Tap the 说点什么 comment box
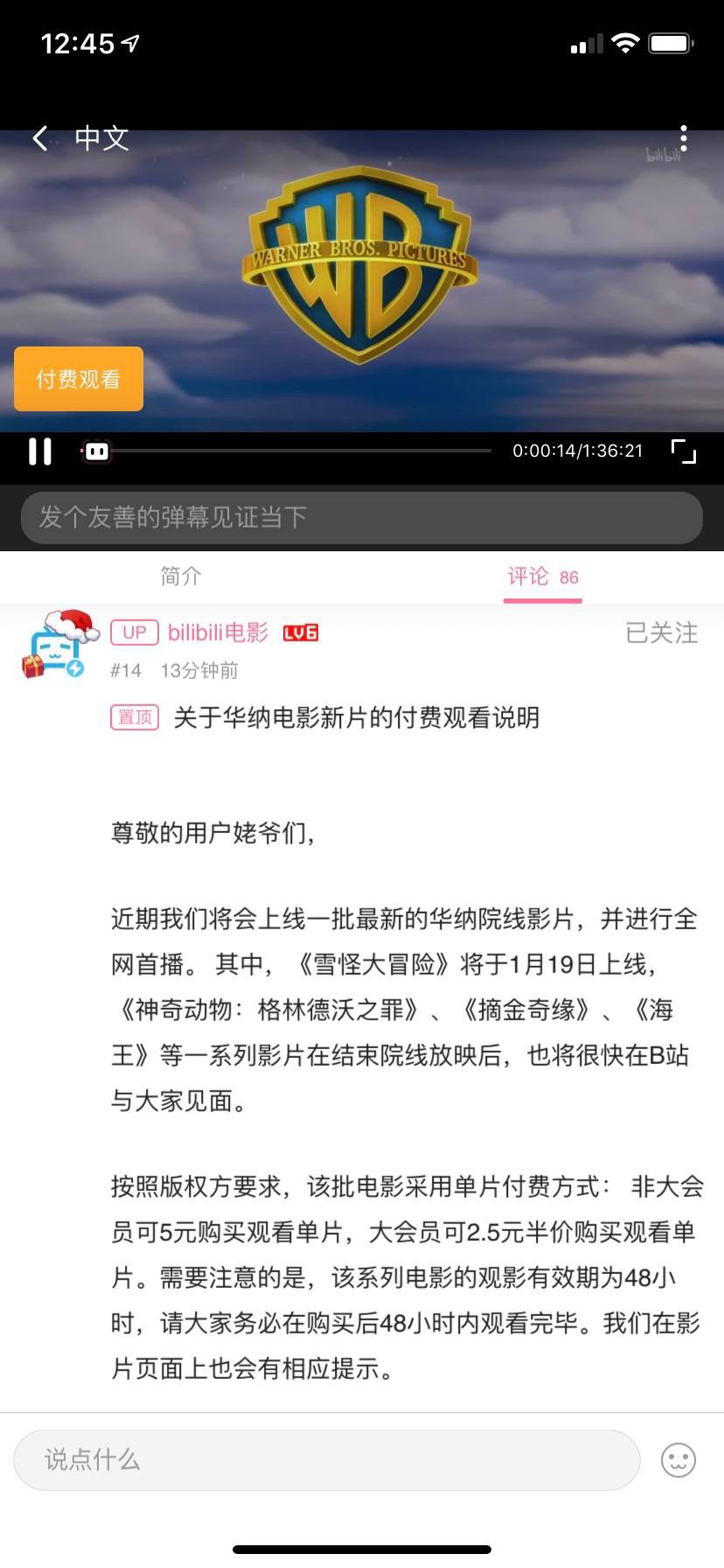The image size is (724, 1568). click(326, 1459)
